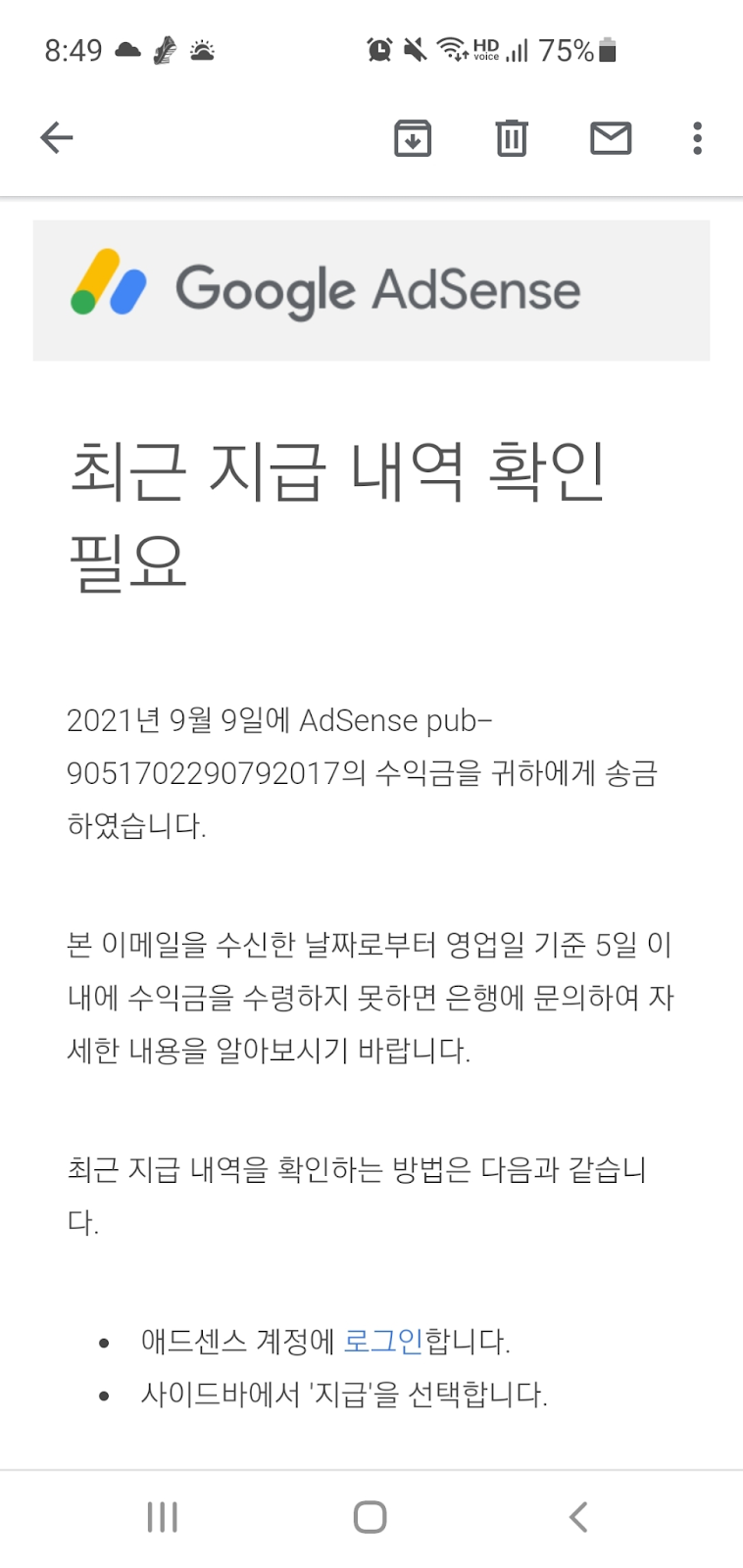The image size is (743, 1568).
Task: Tap the system home button
Action: tap(370, 1517)
